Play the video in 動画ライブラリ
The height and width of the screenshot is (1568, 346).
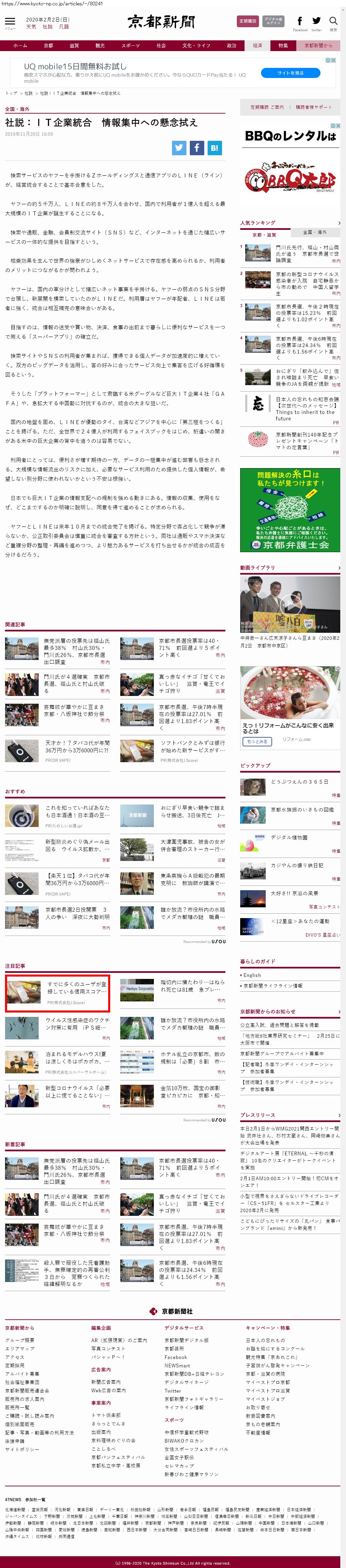point(290,603)
